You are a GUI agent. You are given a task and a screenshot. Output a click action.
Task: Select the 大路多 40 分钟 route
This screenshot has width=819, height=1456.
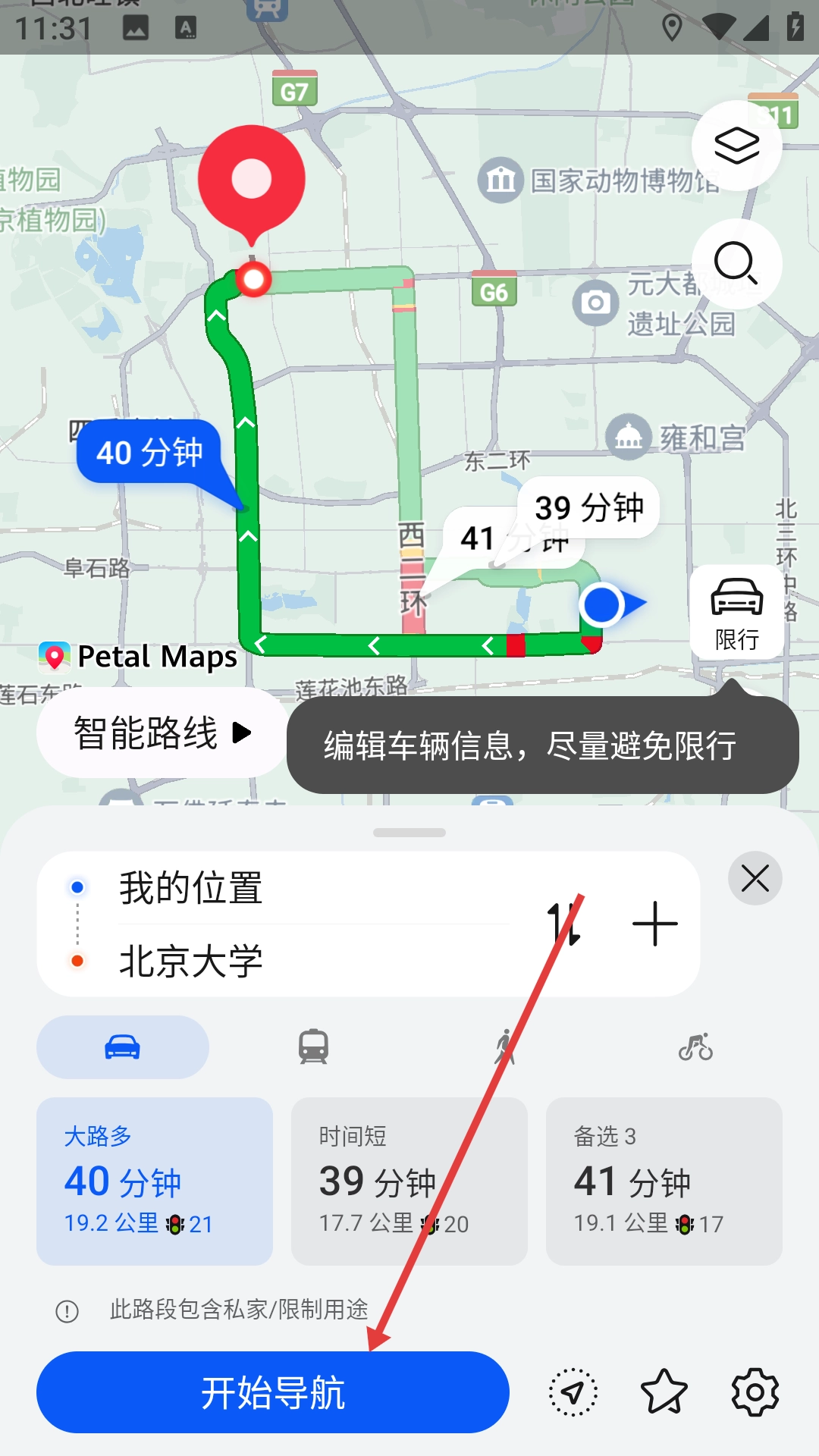coord(155,1181)
